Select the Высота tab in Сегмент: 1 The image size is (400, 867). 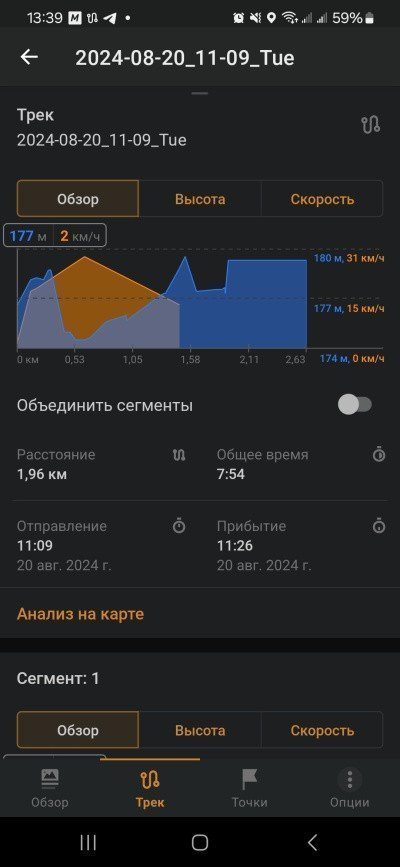coord(200,730)
